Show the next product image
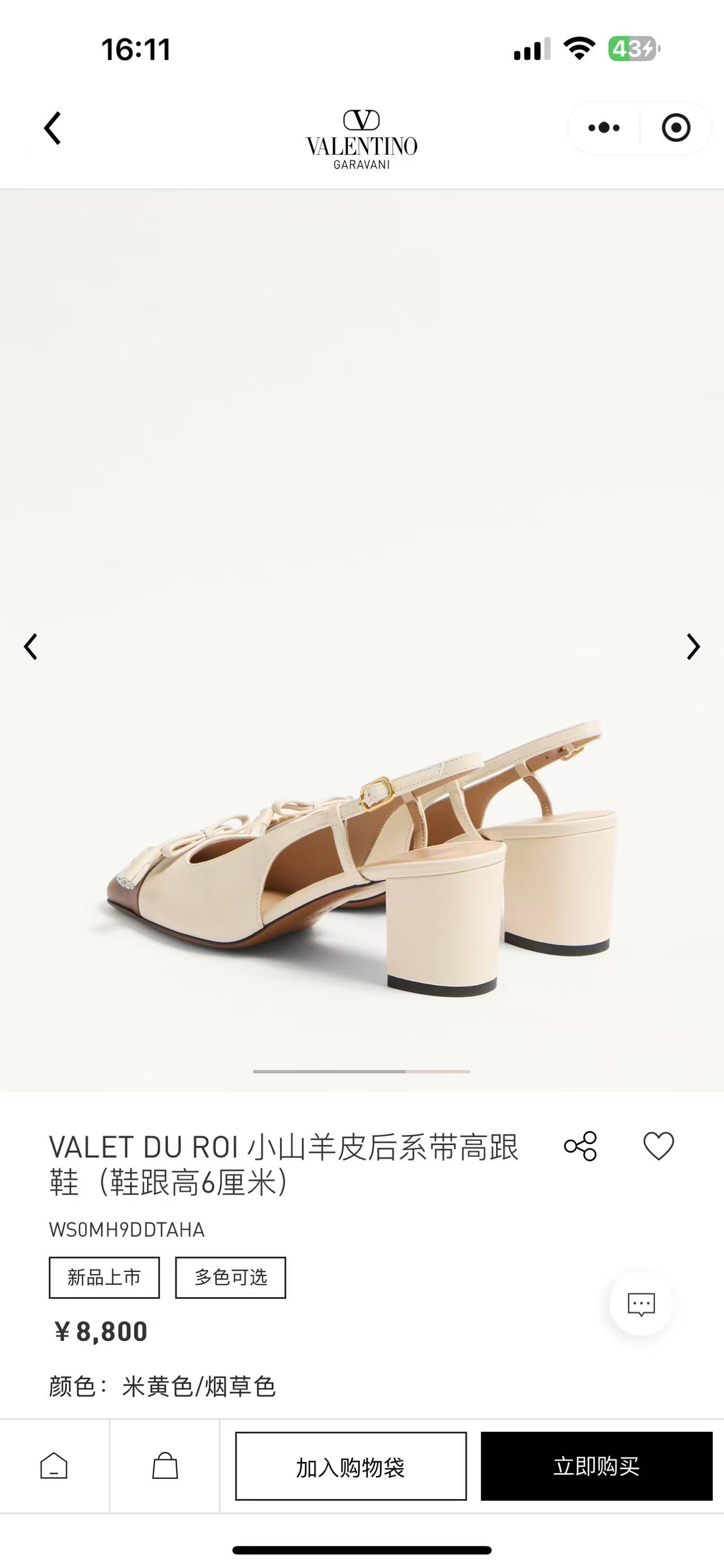The image size is (724, 1568). pyautogui.click(x=693, y=647)
